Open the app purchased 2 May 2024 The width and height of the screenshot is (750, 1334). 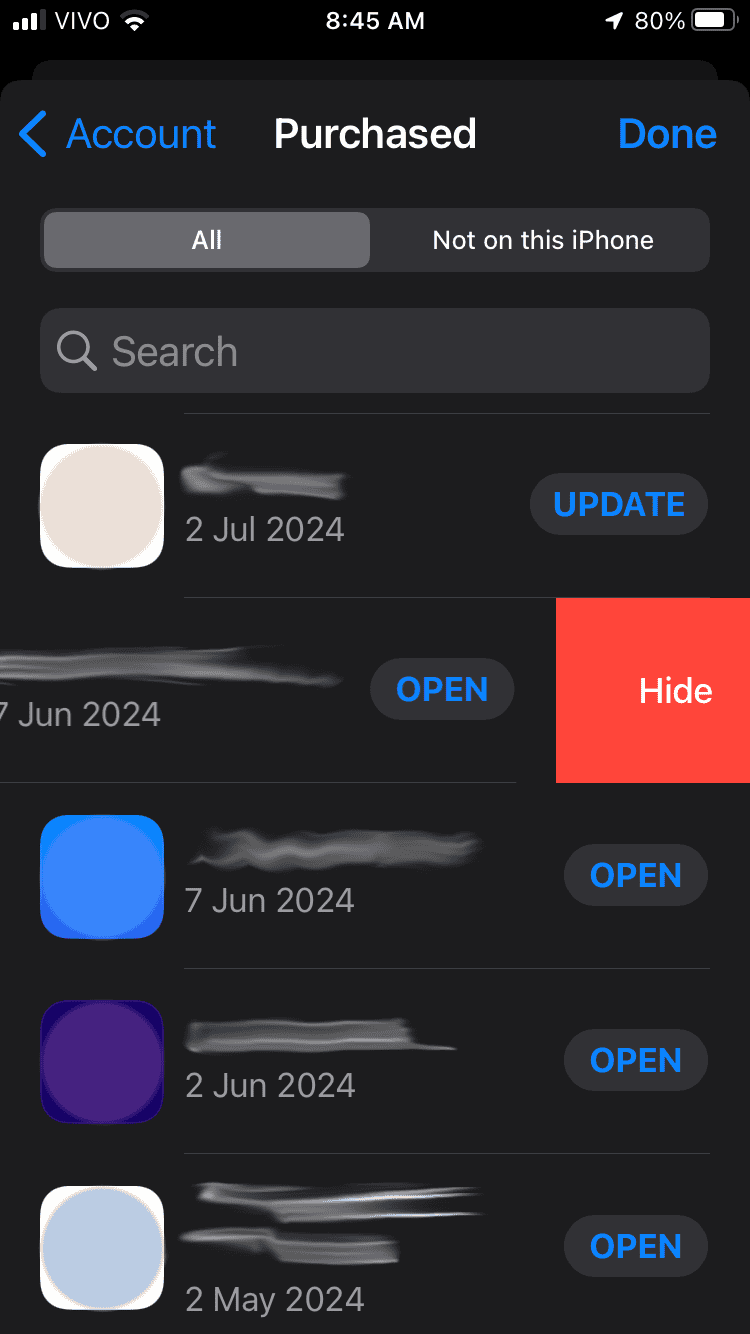(635, 1246)
